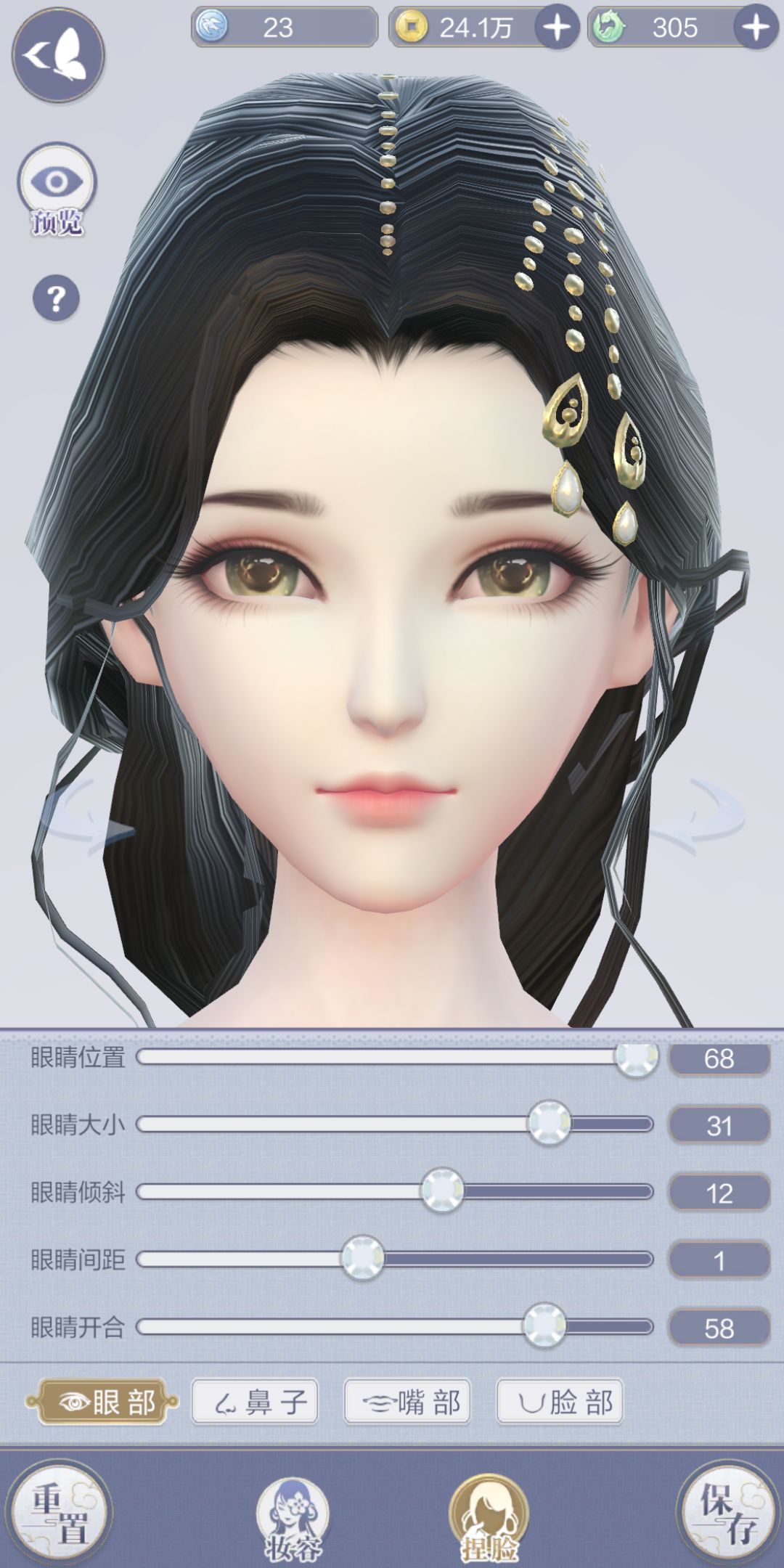784x1568 pixels.
Task: Tap the 眼睛倾斜 slider handle
Action: coord(442,1191)
